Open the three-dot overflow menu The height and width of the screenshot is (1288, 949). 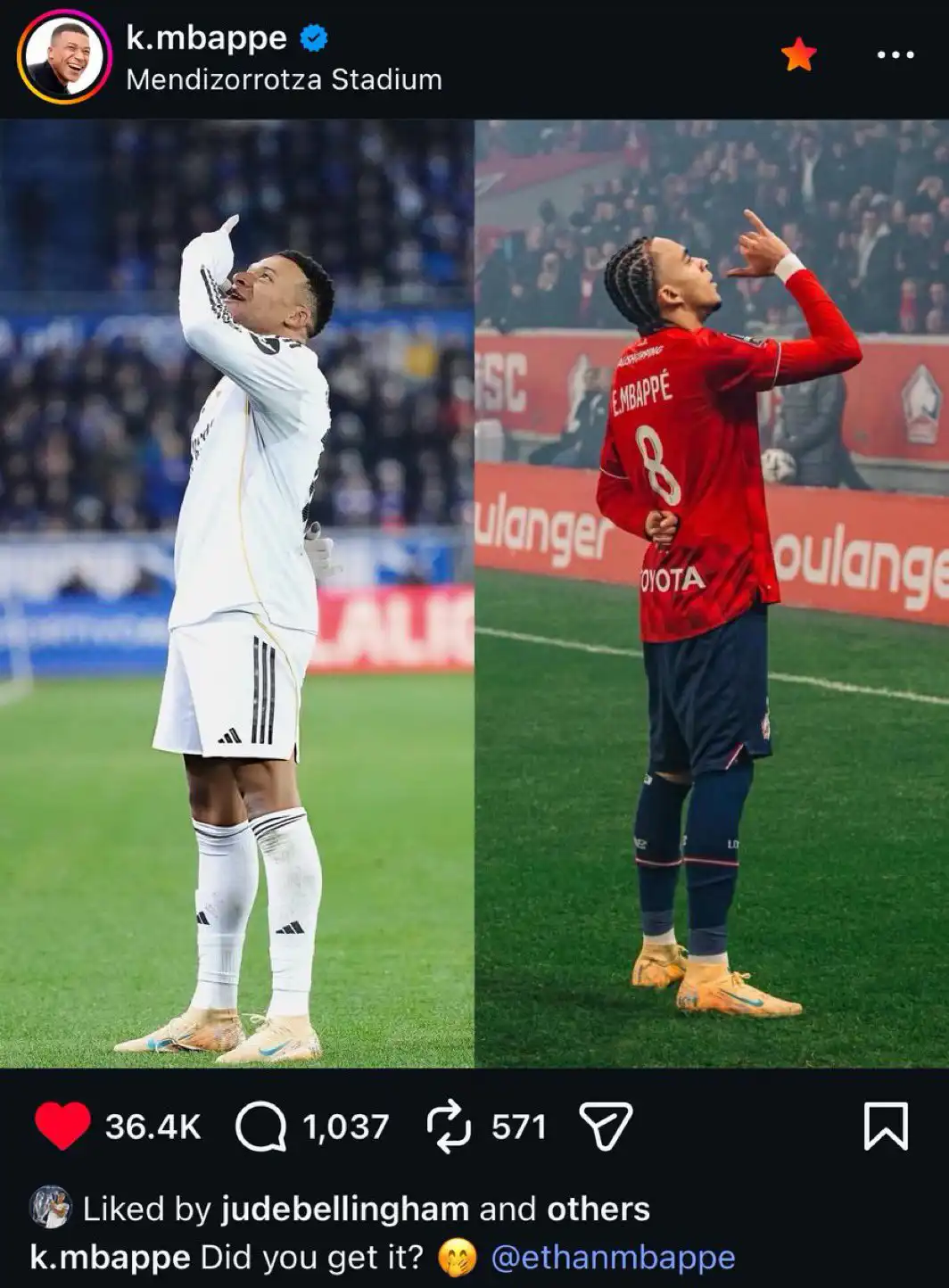[x=895, y=55]
